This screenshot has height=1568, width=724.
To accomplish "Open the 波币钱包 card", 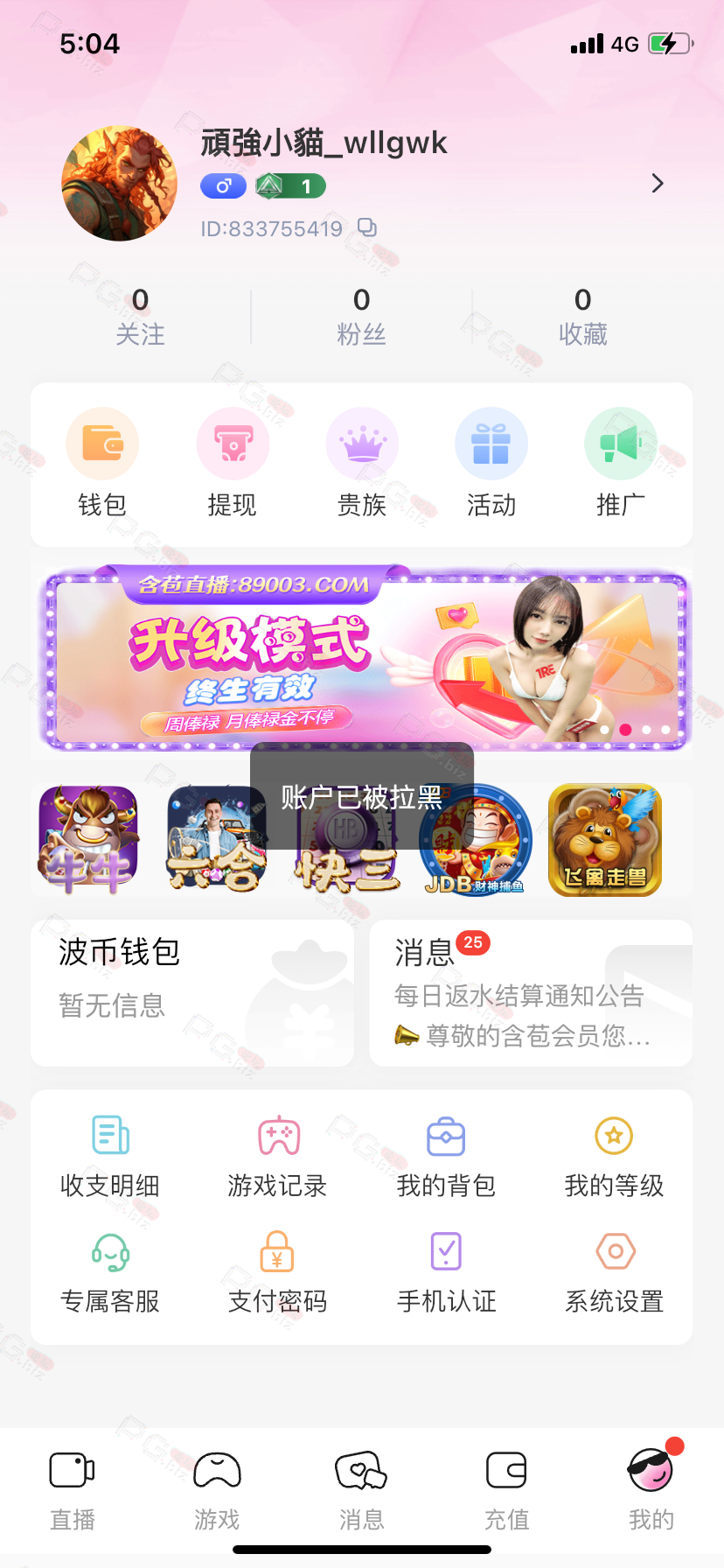I will pyautogui.click(x=192, y=993).
